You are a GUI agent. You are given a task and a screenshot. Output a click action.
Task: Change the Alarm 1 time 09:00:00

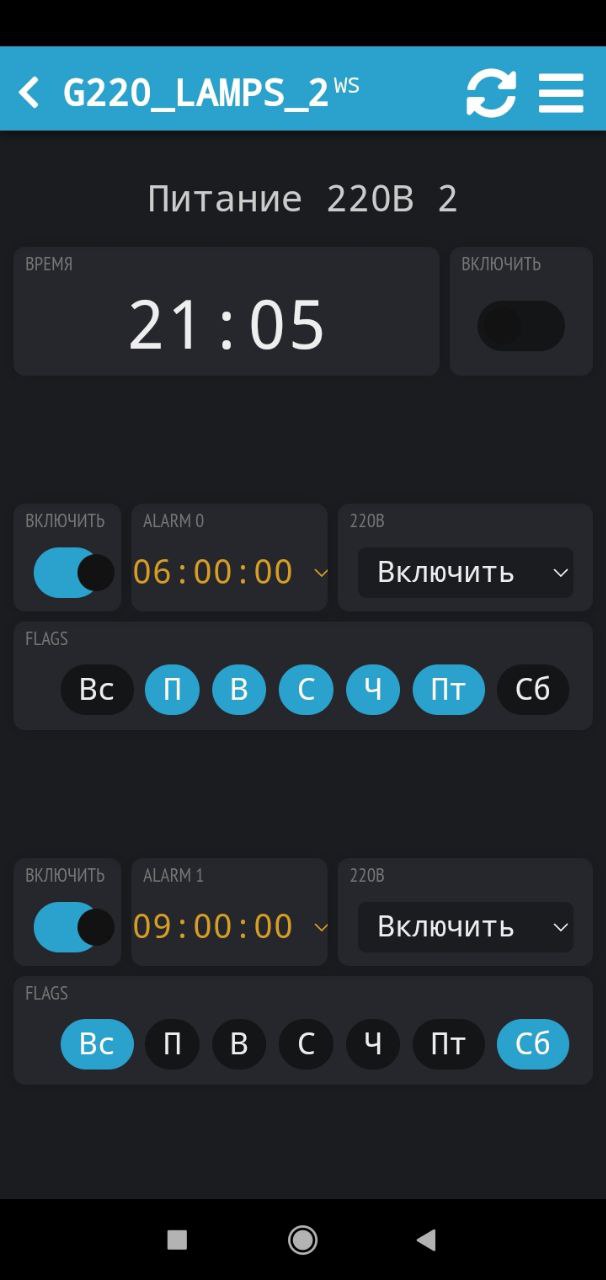213,927
